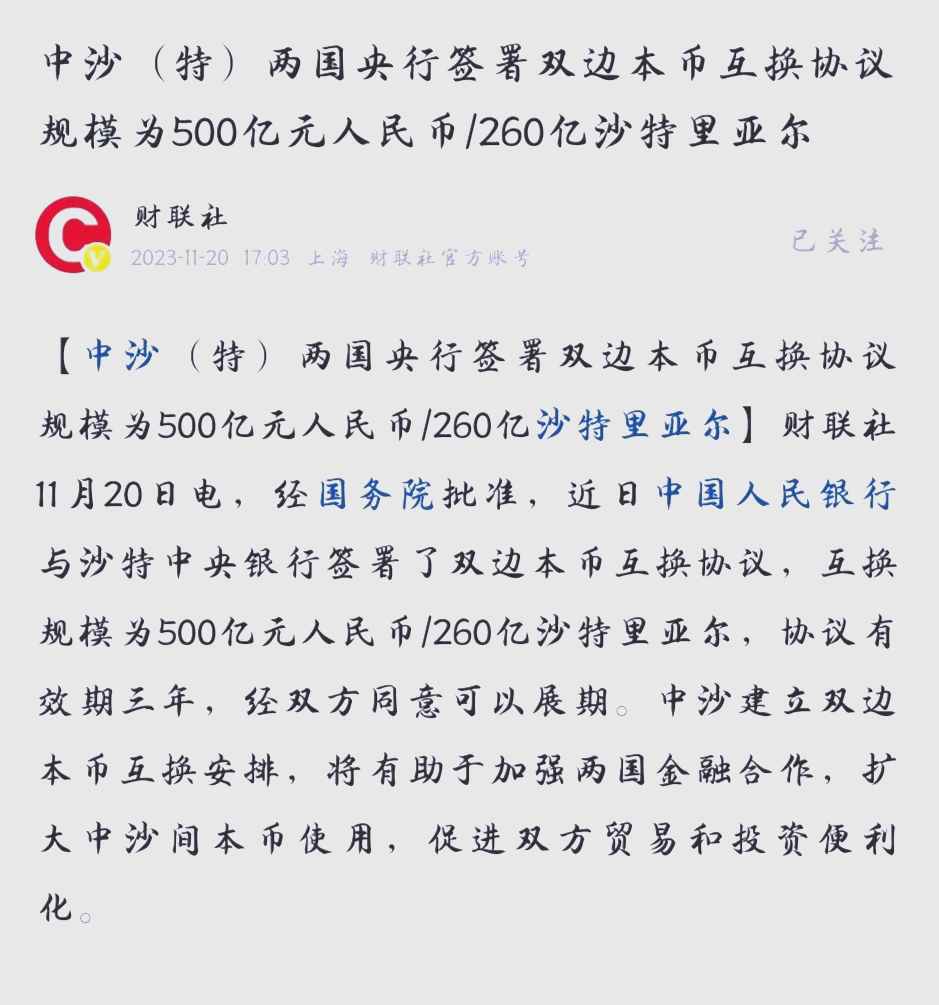Open the 财联社 account profile name

pos(180,216)
